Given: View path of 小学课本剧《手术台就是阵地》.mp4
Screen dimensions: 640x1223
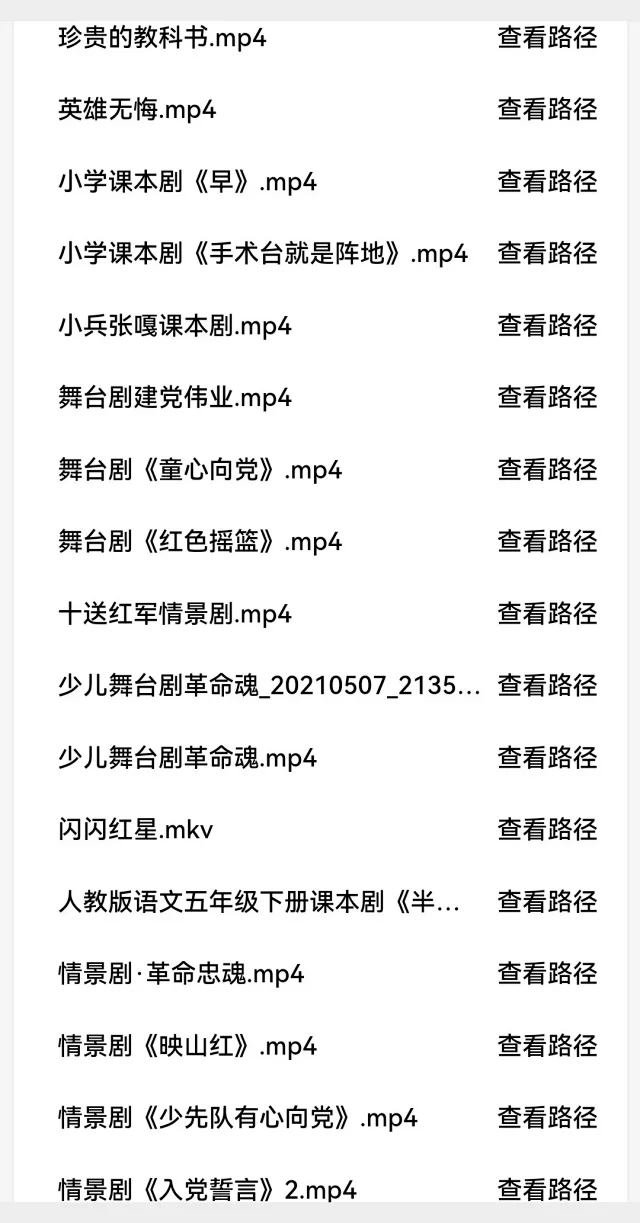Looking at the screenshot, I should pyautogui.click(x=547, y=254).
